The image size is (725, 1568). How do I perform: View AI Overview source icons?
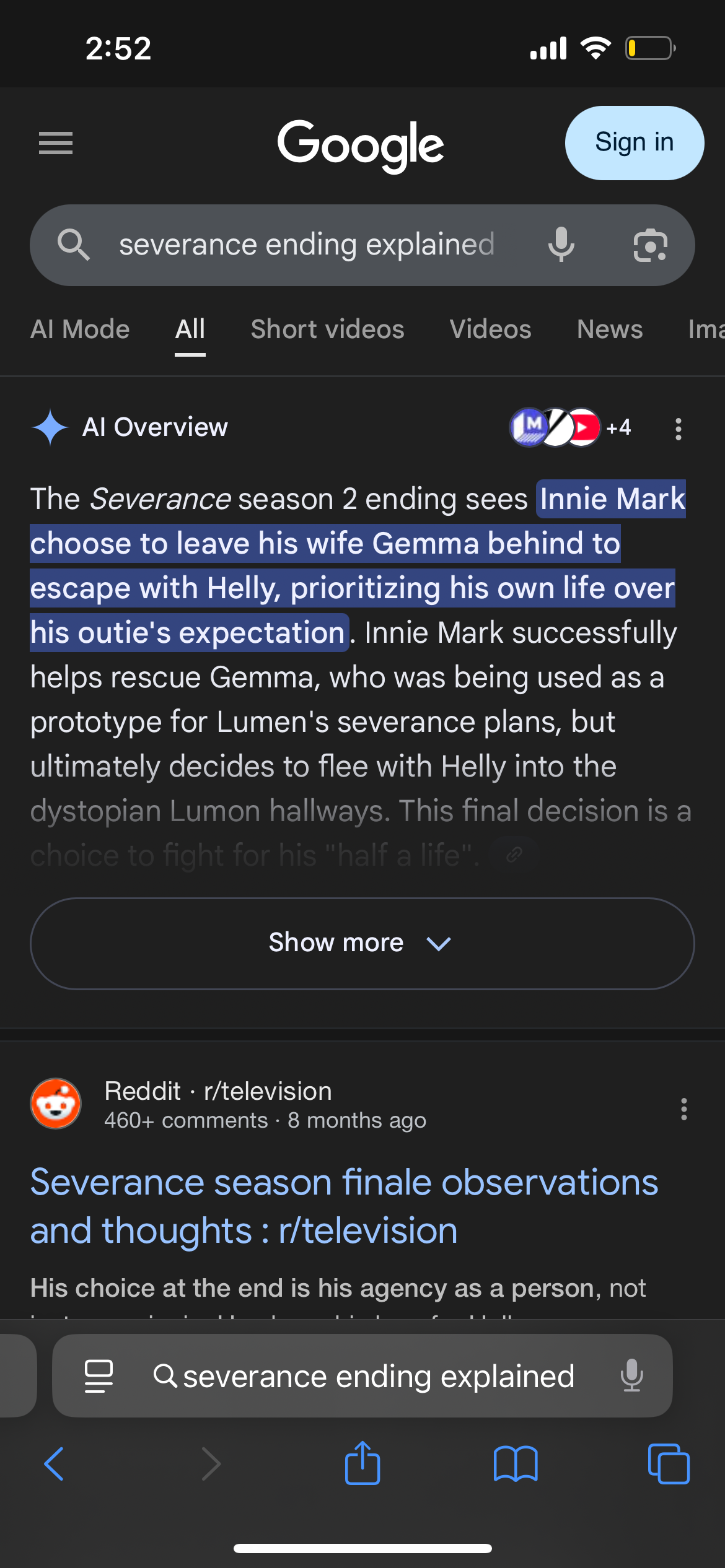click(x=569, y=427)
